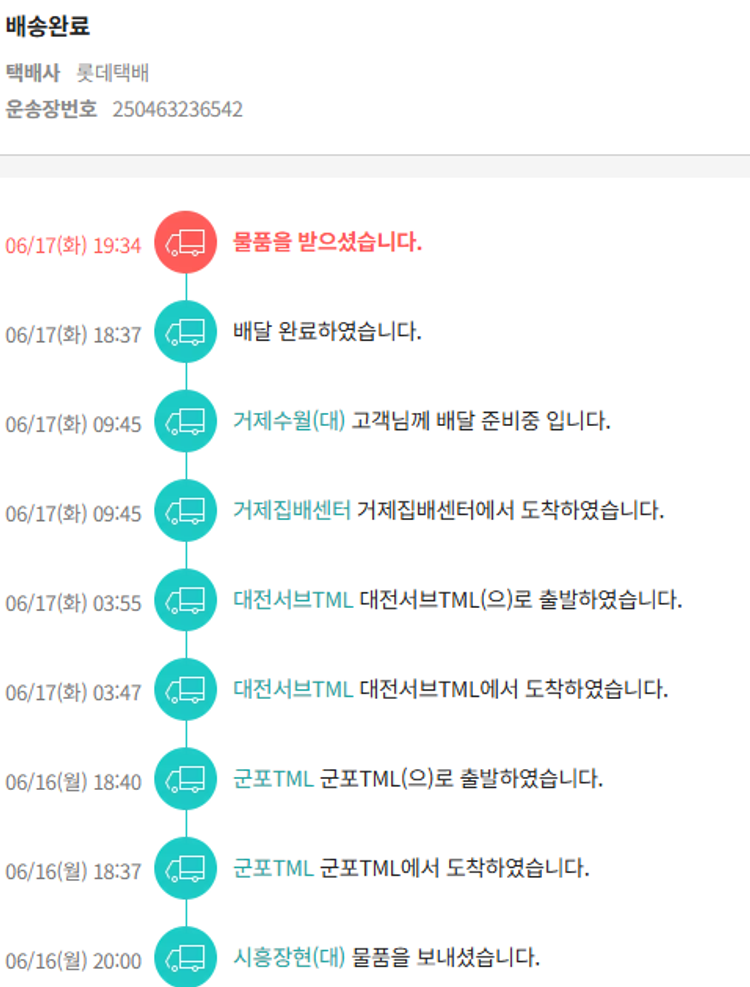
Task: Open the 거제수월(대) branch link
Action: coord(289,421)
